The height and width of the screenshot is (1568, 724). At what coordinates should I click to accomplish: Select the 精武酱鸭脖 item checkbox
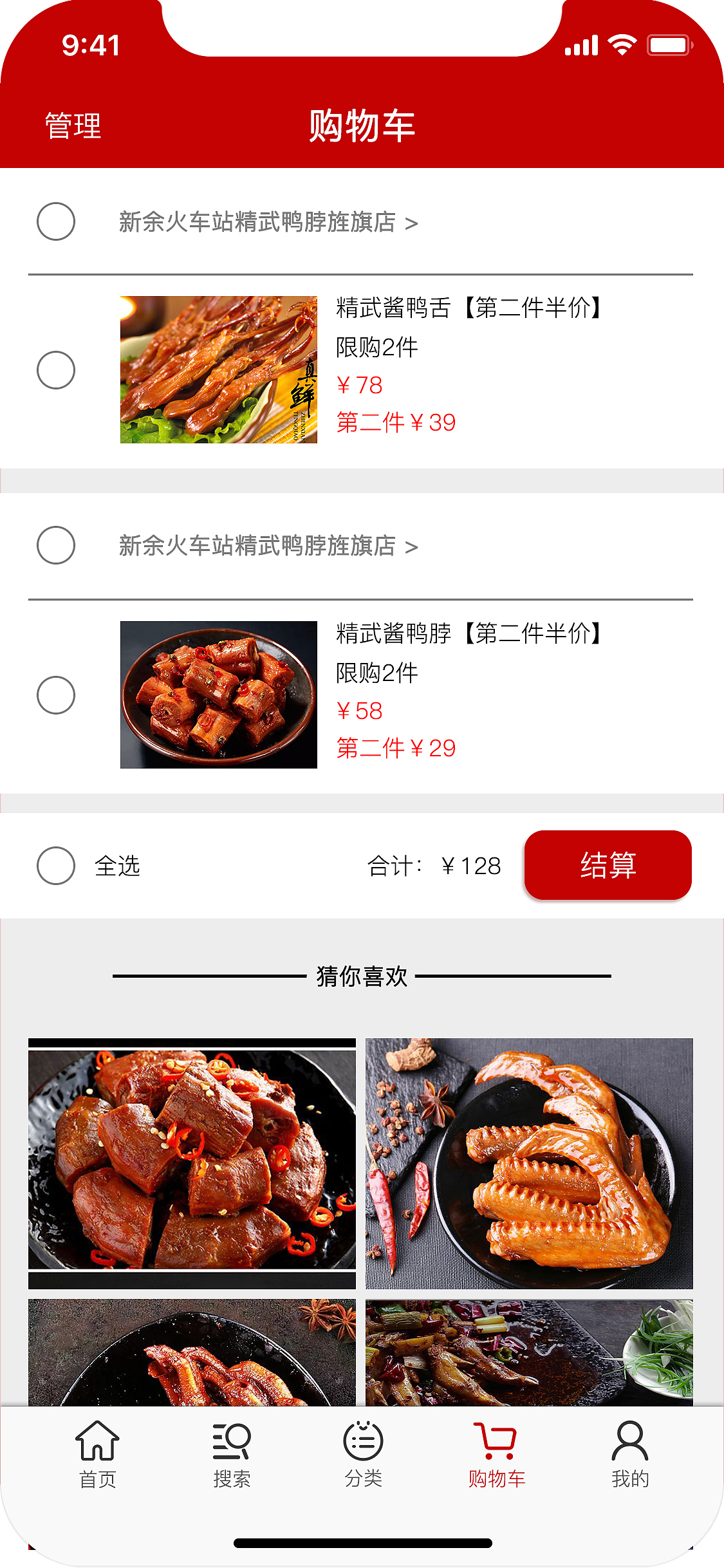tap(56, 693)
